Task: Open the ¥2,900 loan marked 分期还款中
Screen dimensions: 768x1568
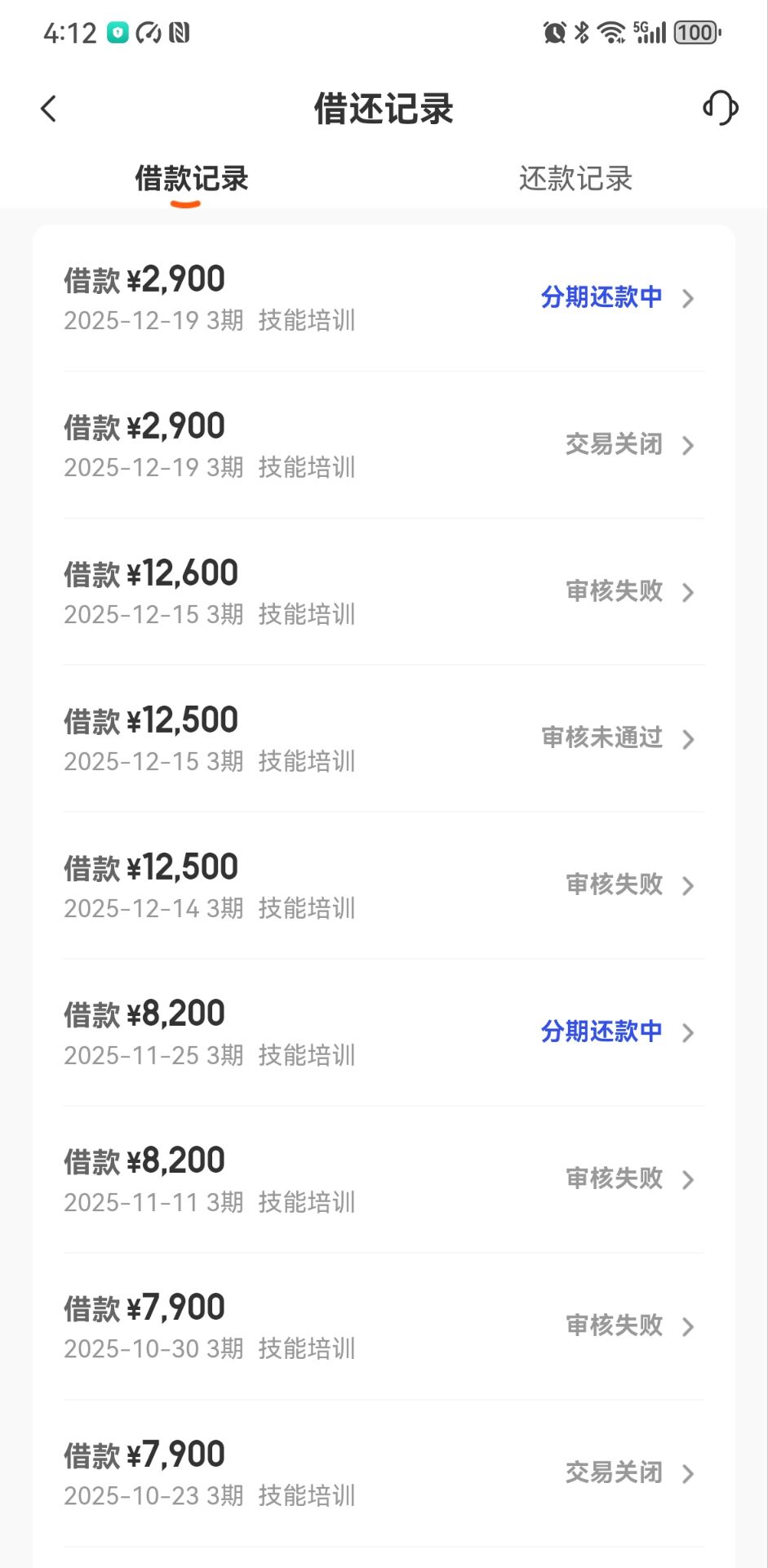Action: pos(384,298)
